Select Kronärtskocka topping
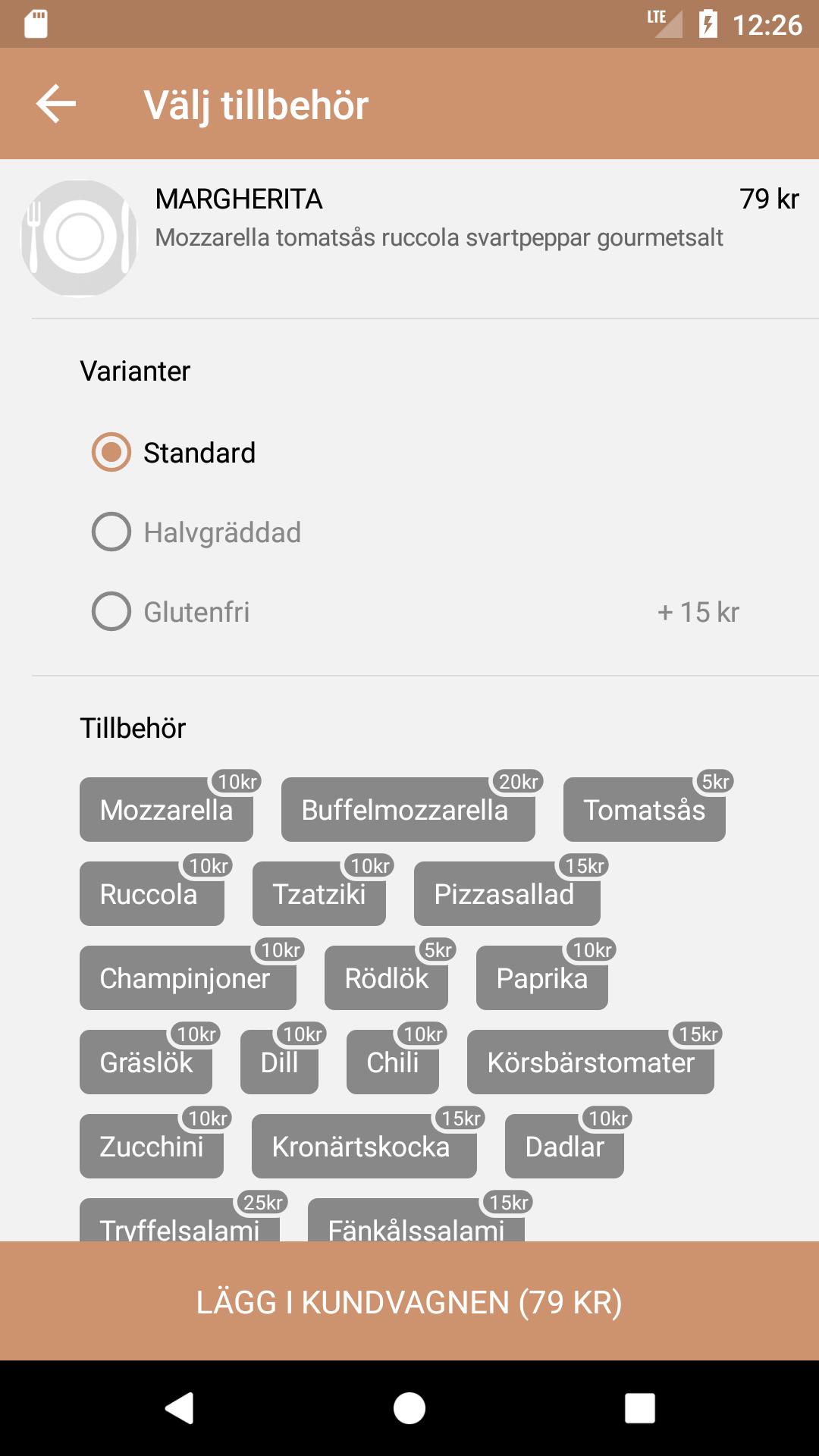Viewport: 819px width, 1456px height. coord(363,1147)
